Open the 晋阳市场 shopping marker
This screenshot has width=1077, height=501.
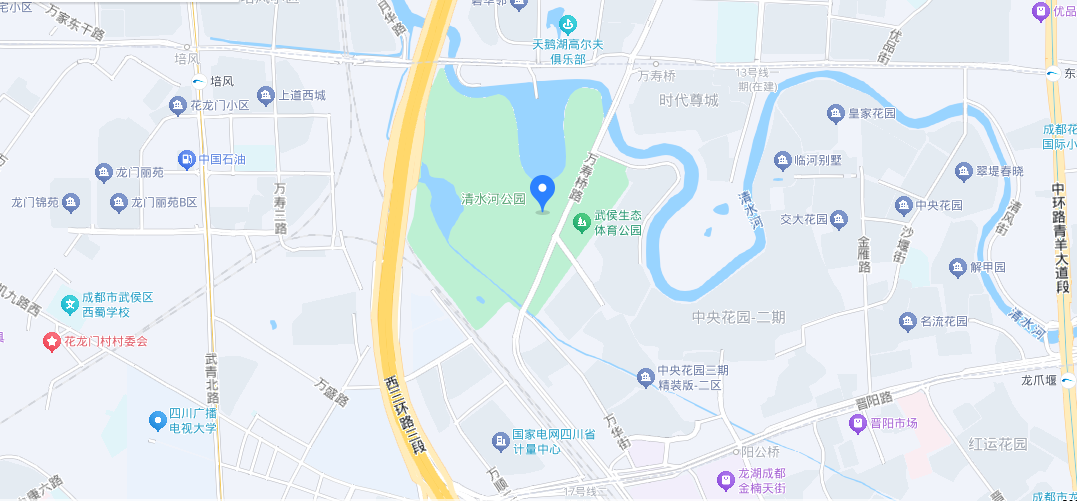click(857, 423)
